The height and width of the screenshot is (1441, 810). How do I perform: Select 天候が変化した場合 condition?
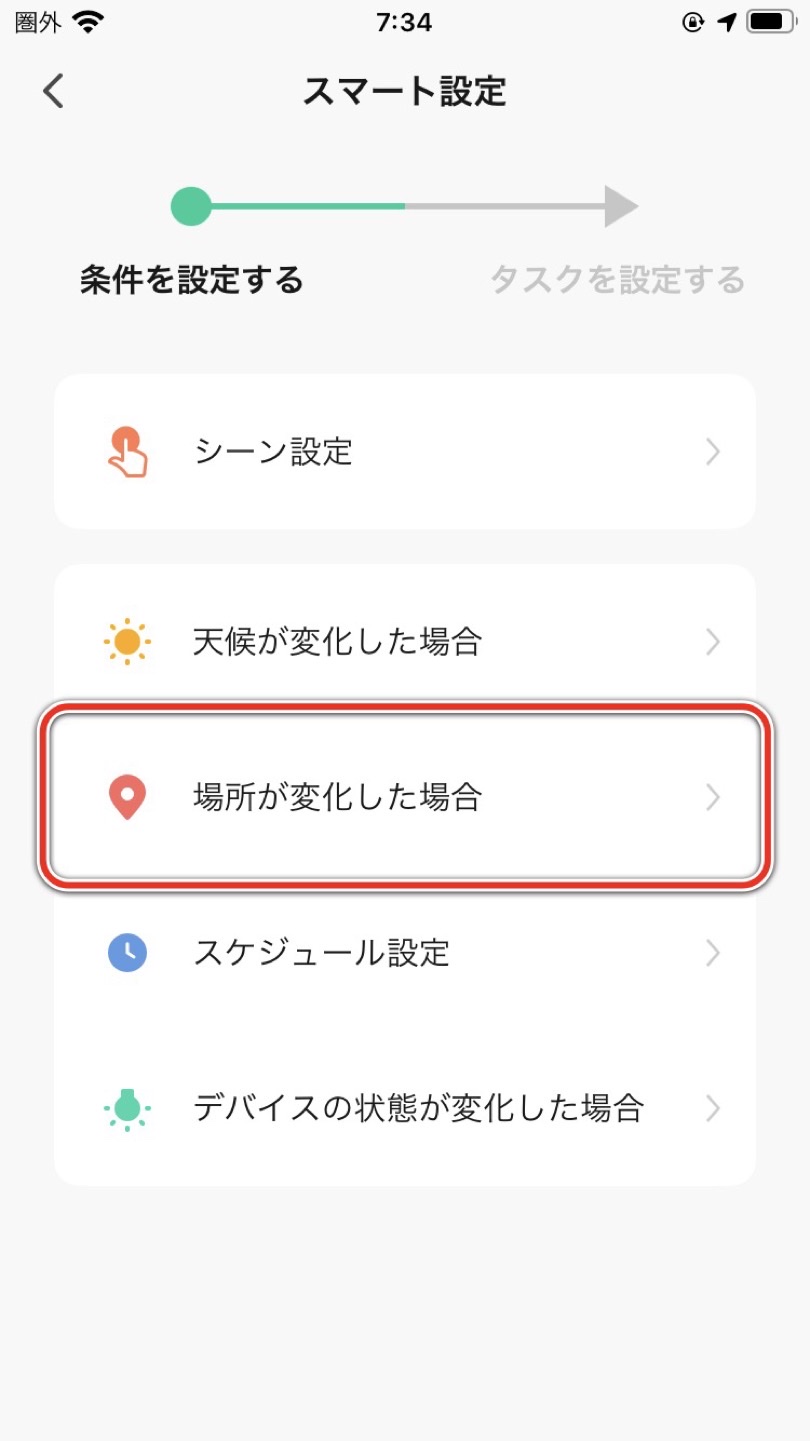pyautogui.click(x=405, y=641)
